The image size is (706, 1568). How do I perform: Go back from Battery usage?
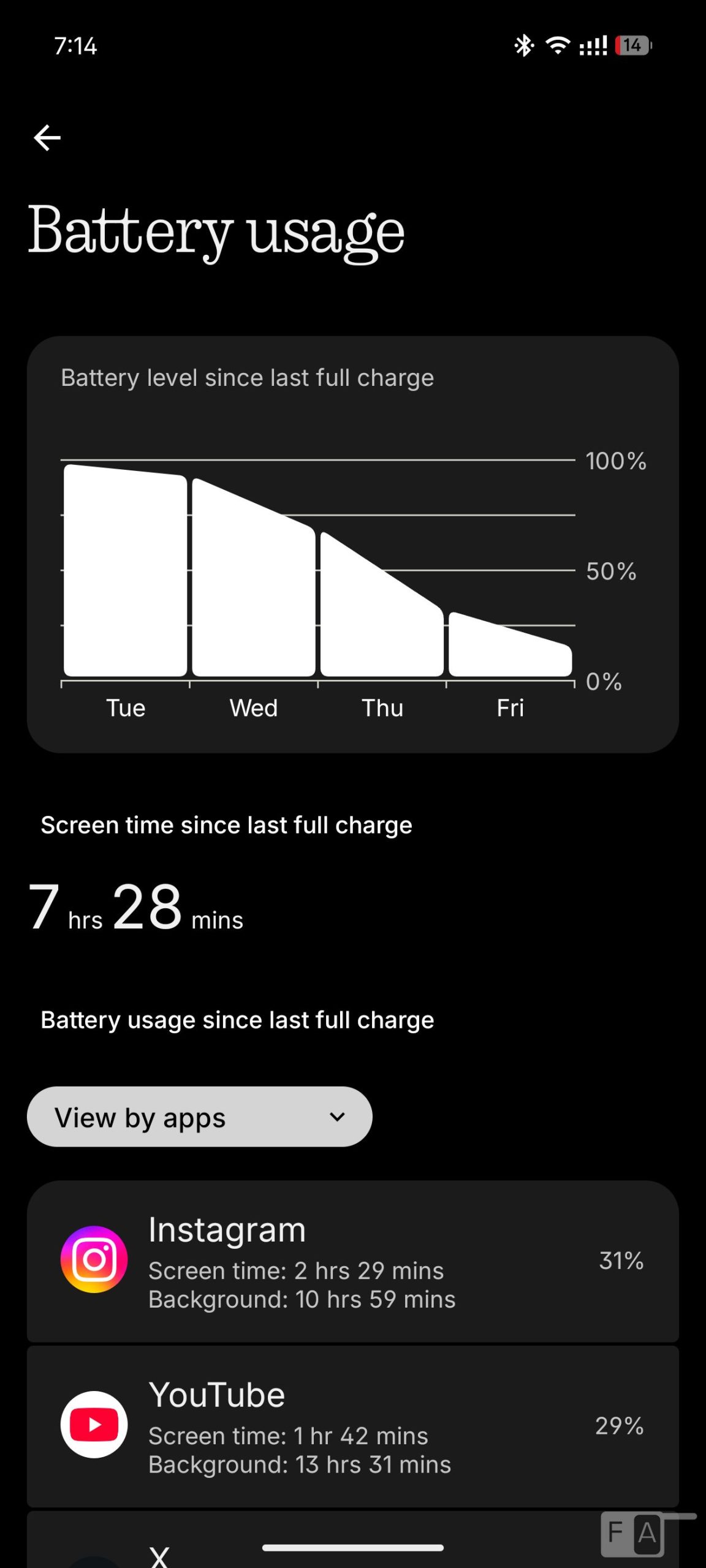point(47,137)
